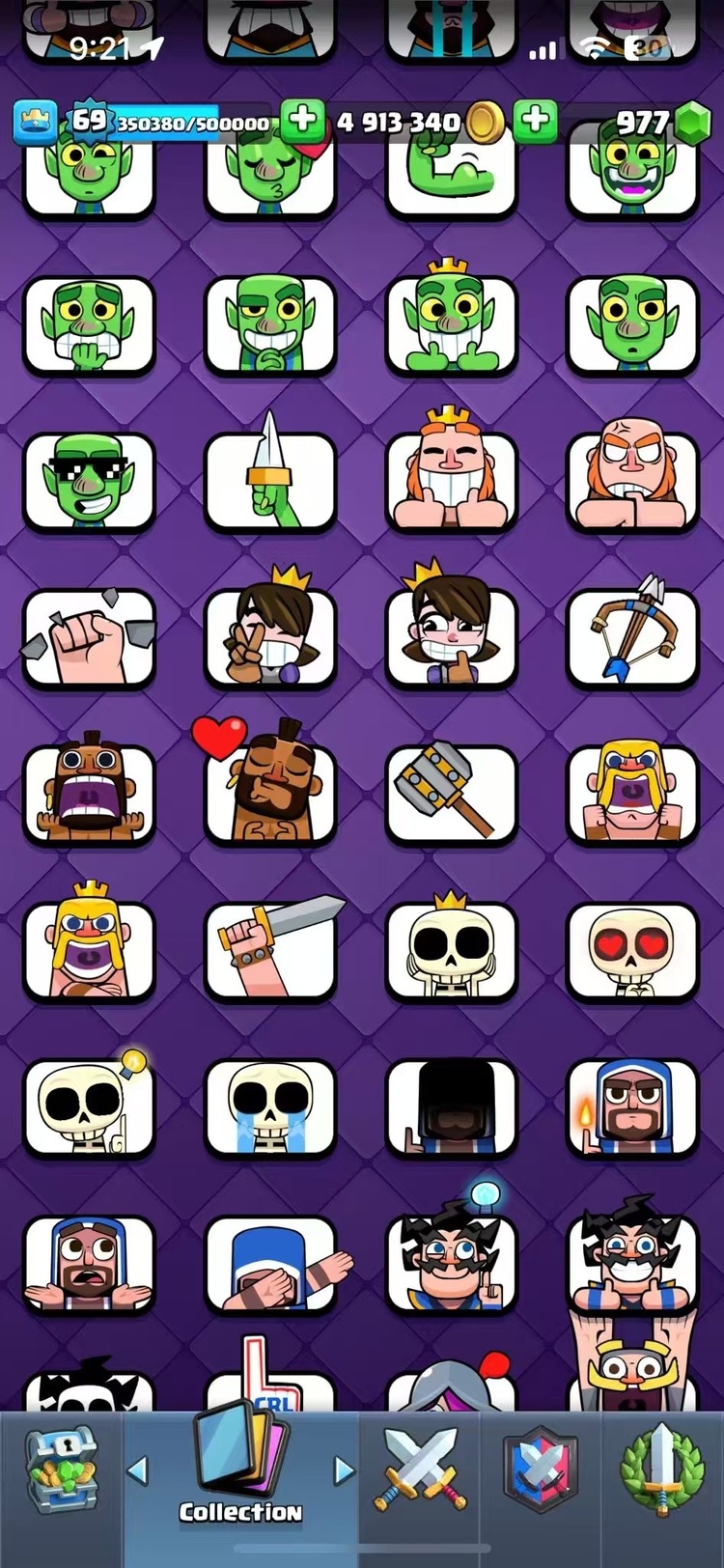Pick the rock-breaking fist emote
Viewport: 724px width, 1568px height.
click(89, 638)
